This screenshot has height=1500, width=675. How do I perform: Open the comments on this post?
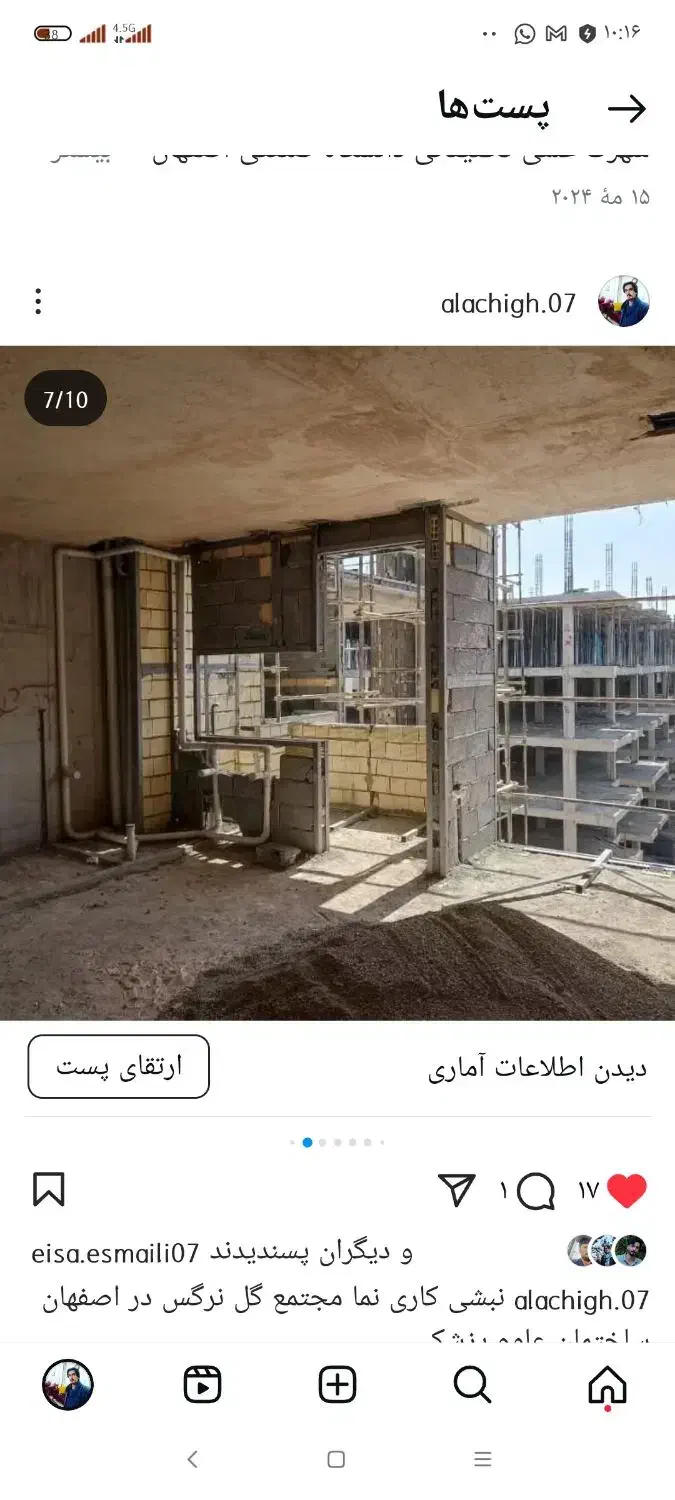(x=537, y=1190)
